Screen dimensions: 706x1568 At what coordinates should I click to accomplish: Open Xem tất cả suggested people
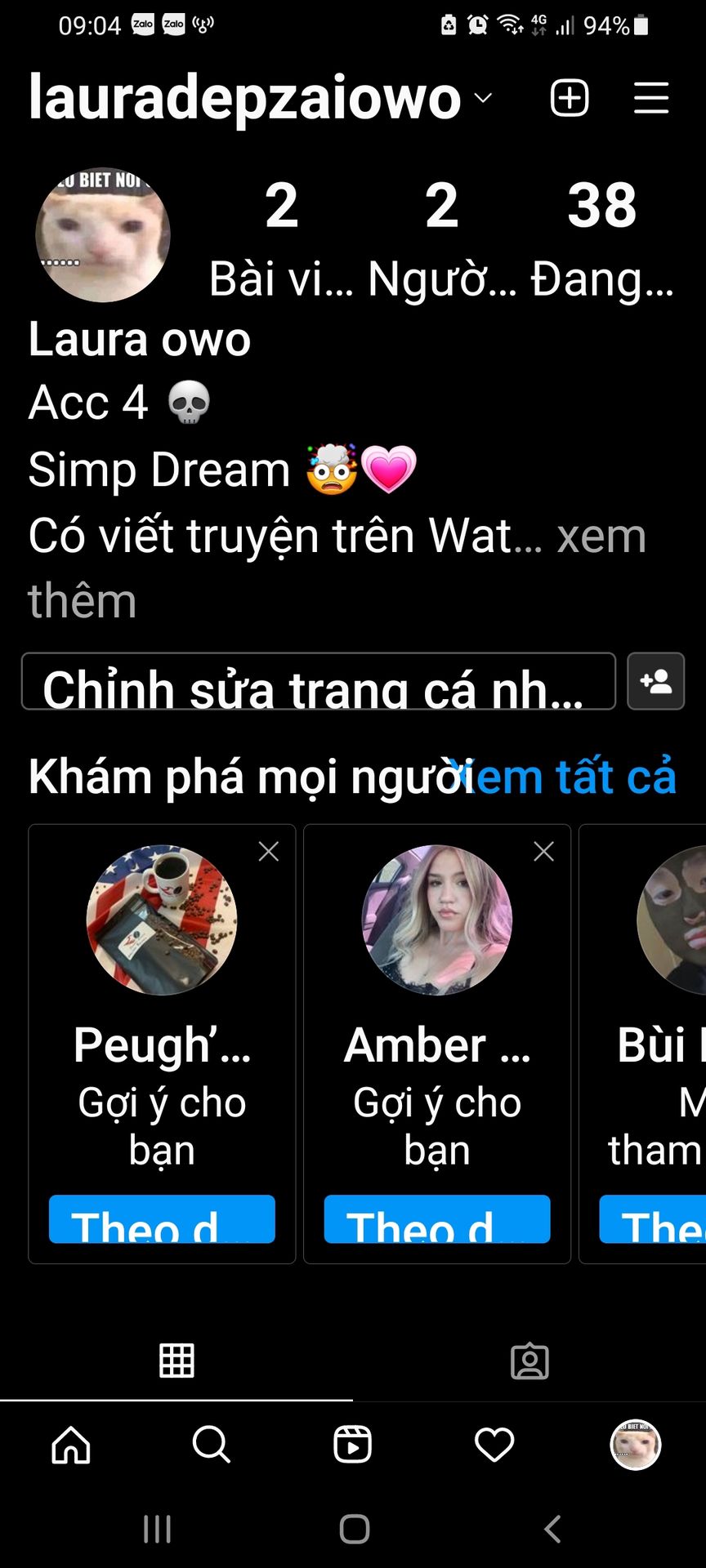tap(576, 776)
